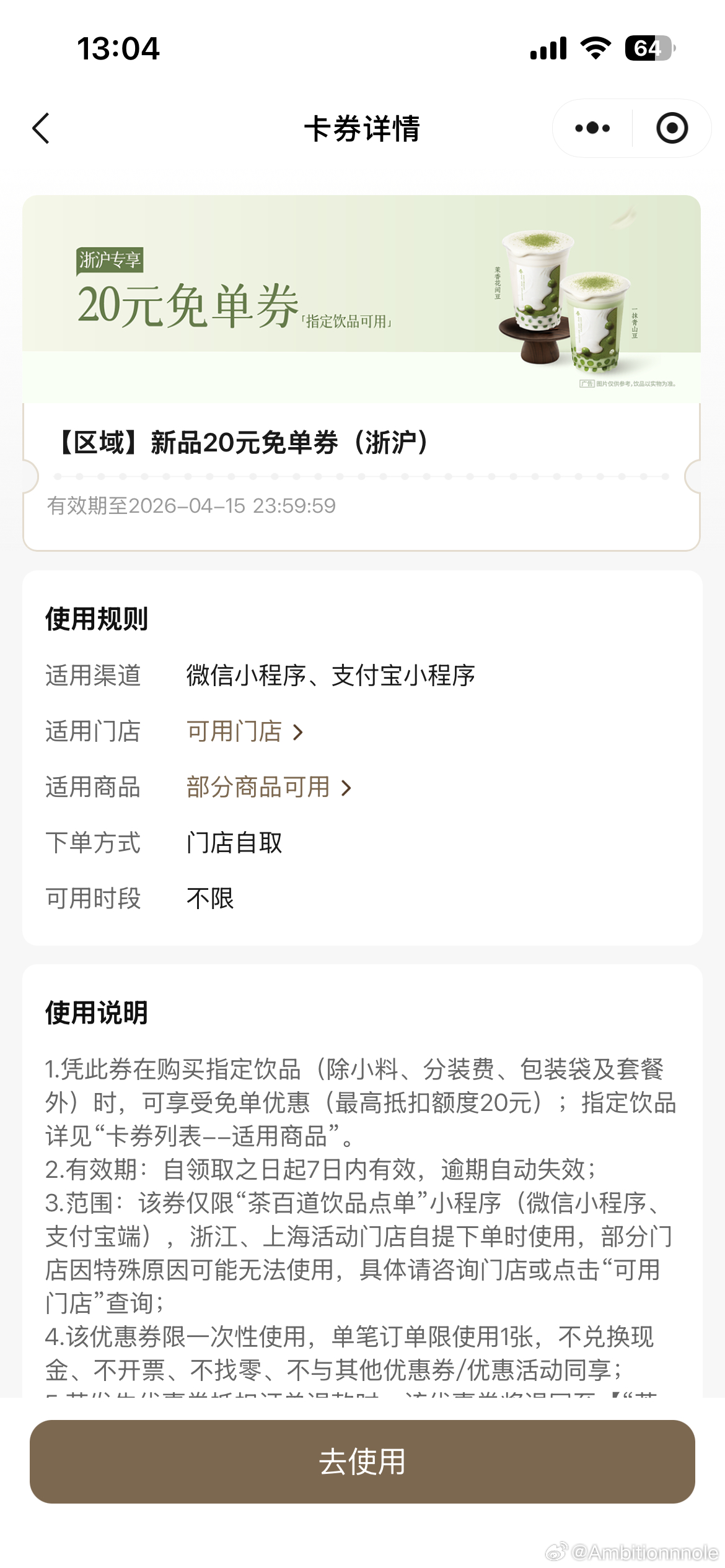This screenshot has width=725, height=1568.
Task: Tap the 去使用 button
Action: point(362,1461)
